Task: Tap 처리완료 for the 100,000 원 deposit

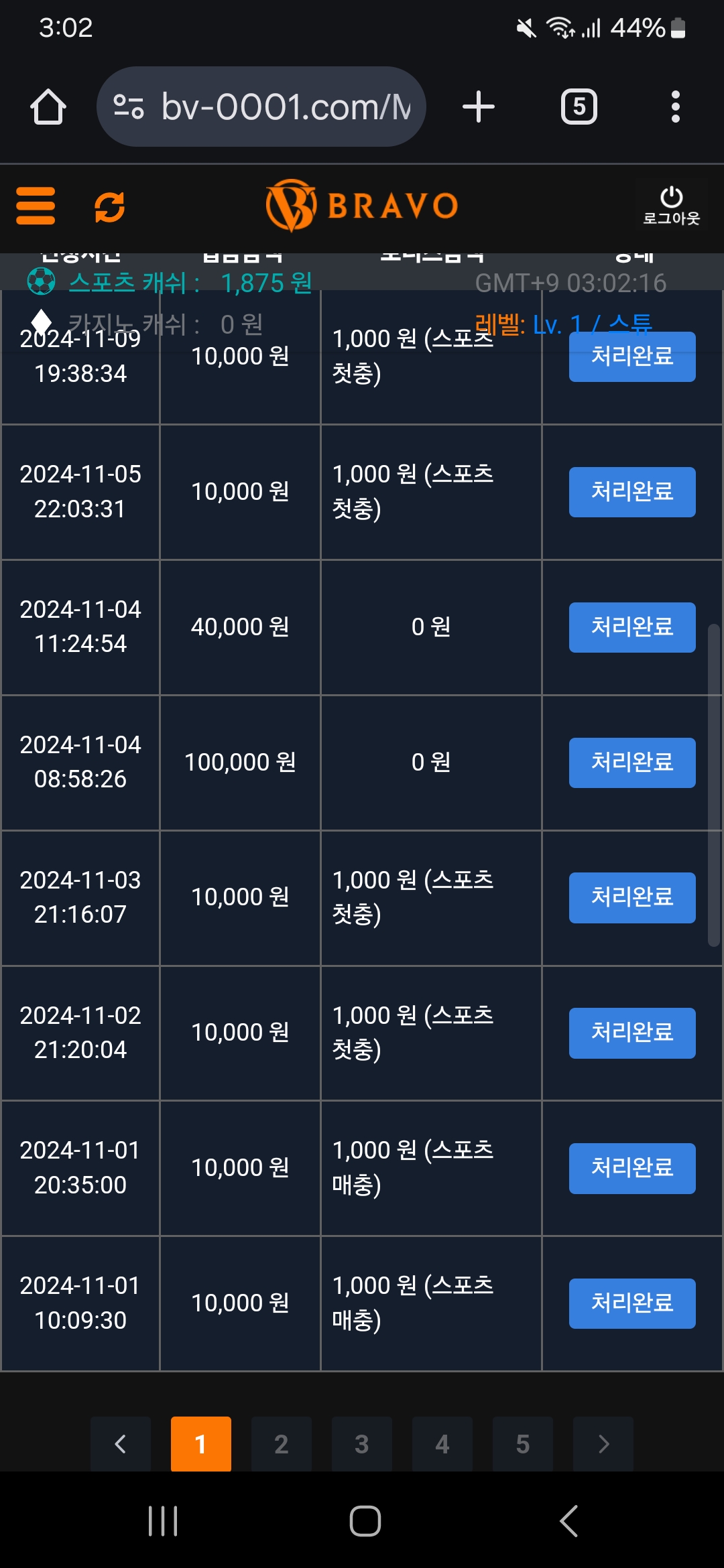Action: [632, 763]
